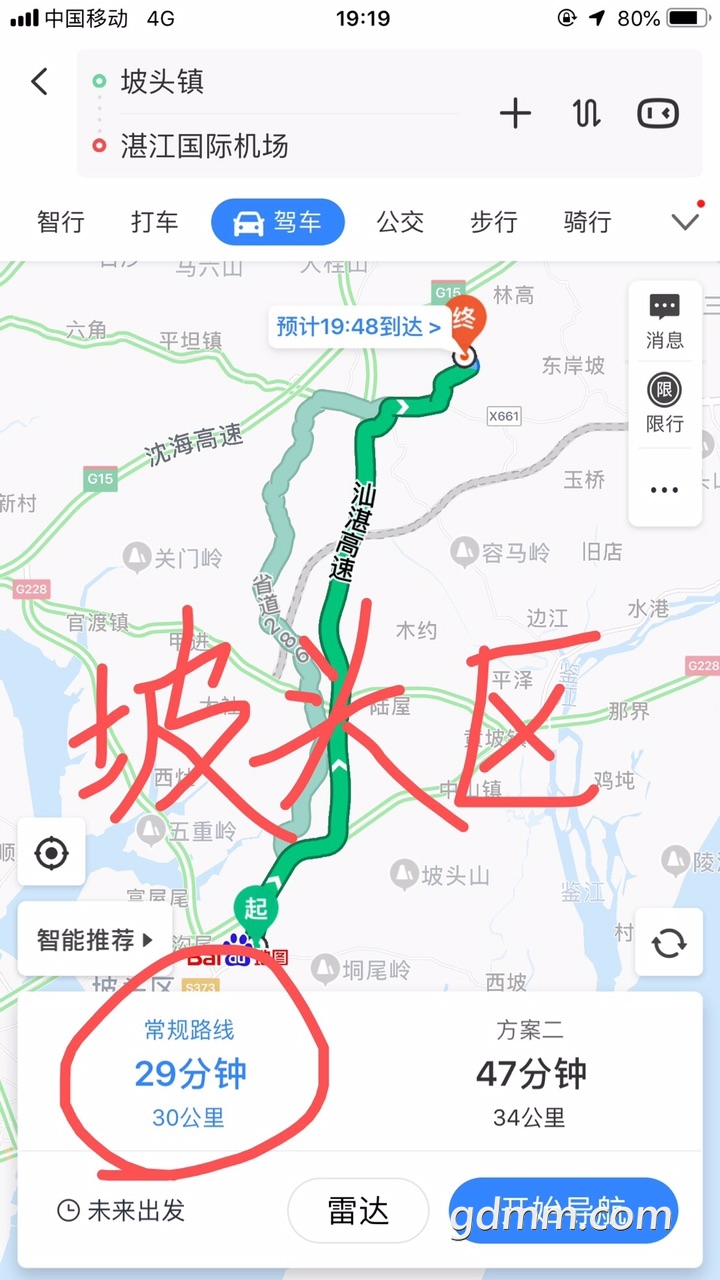Screen dimensions: 720x1280
Task: Switch to the 公交 transit tab
Action: pyautogui.click(x=400, y=222)
